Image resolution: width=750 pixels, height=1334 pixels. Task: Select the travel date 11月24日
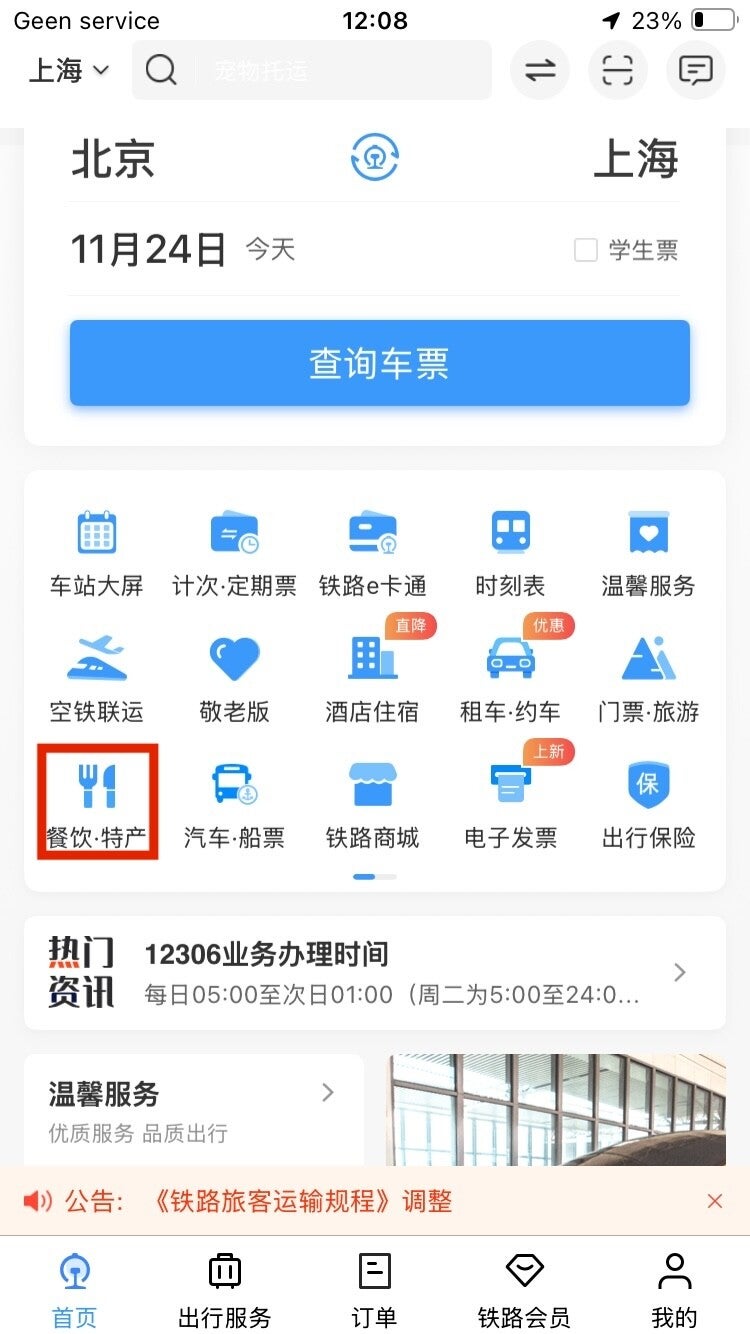148,249
